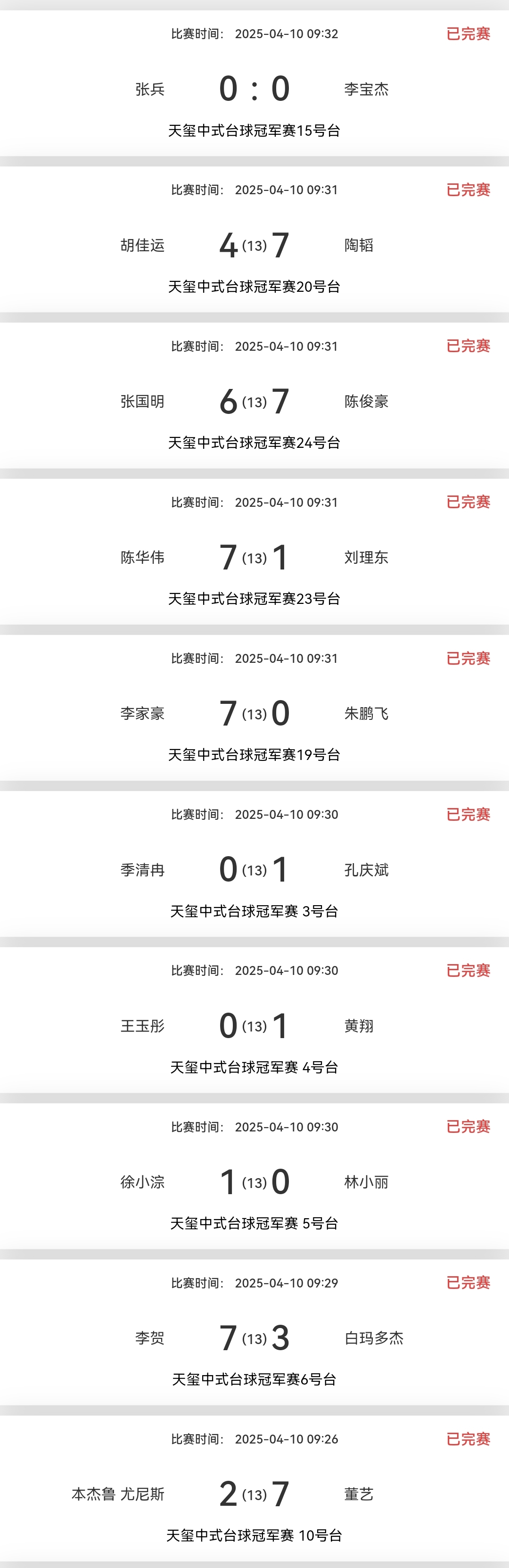View the 胡佳运 vs 陶韬 match details
This screenshot has height=1568, width=509.
(x=254, y=245)
